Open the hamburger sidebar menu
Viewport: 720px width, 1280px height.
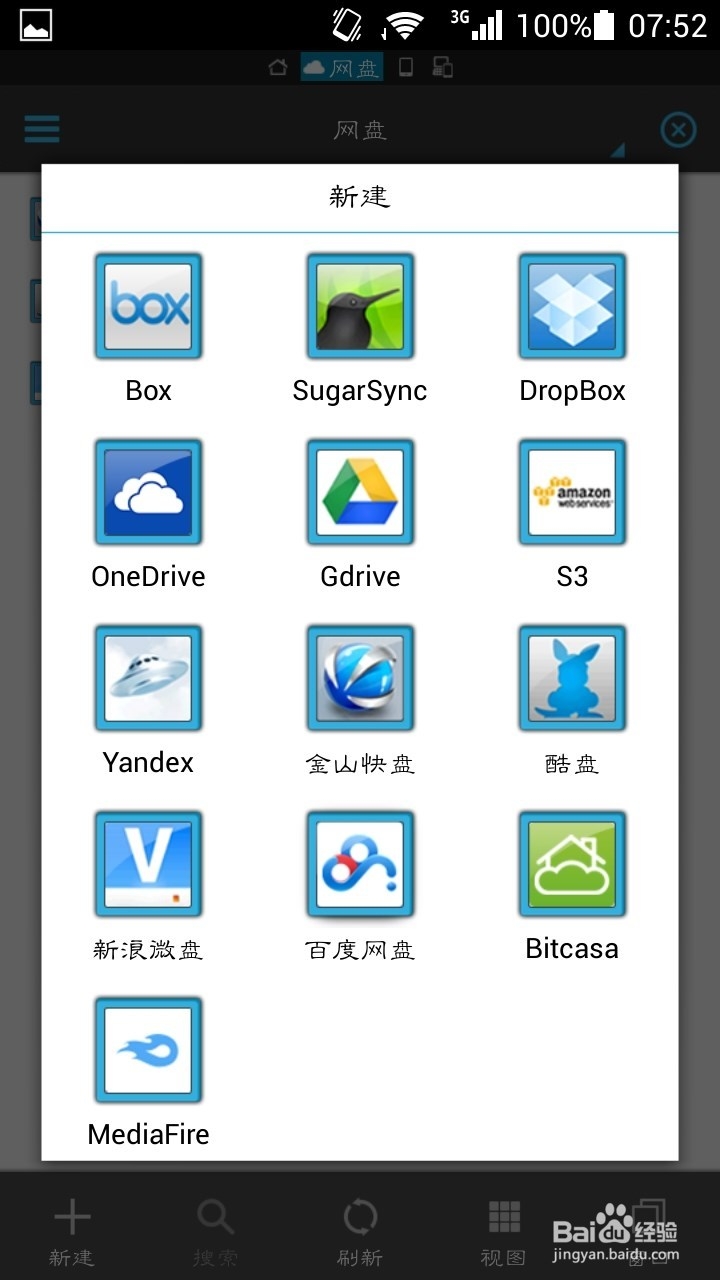pos(41,129)
